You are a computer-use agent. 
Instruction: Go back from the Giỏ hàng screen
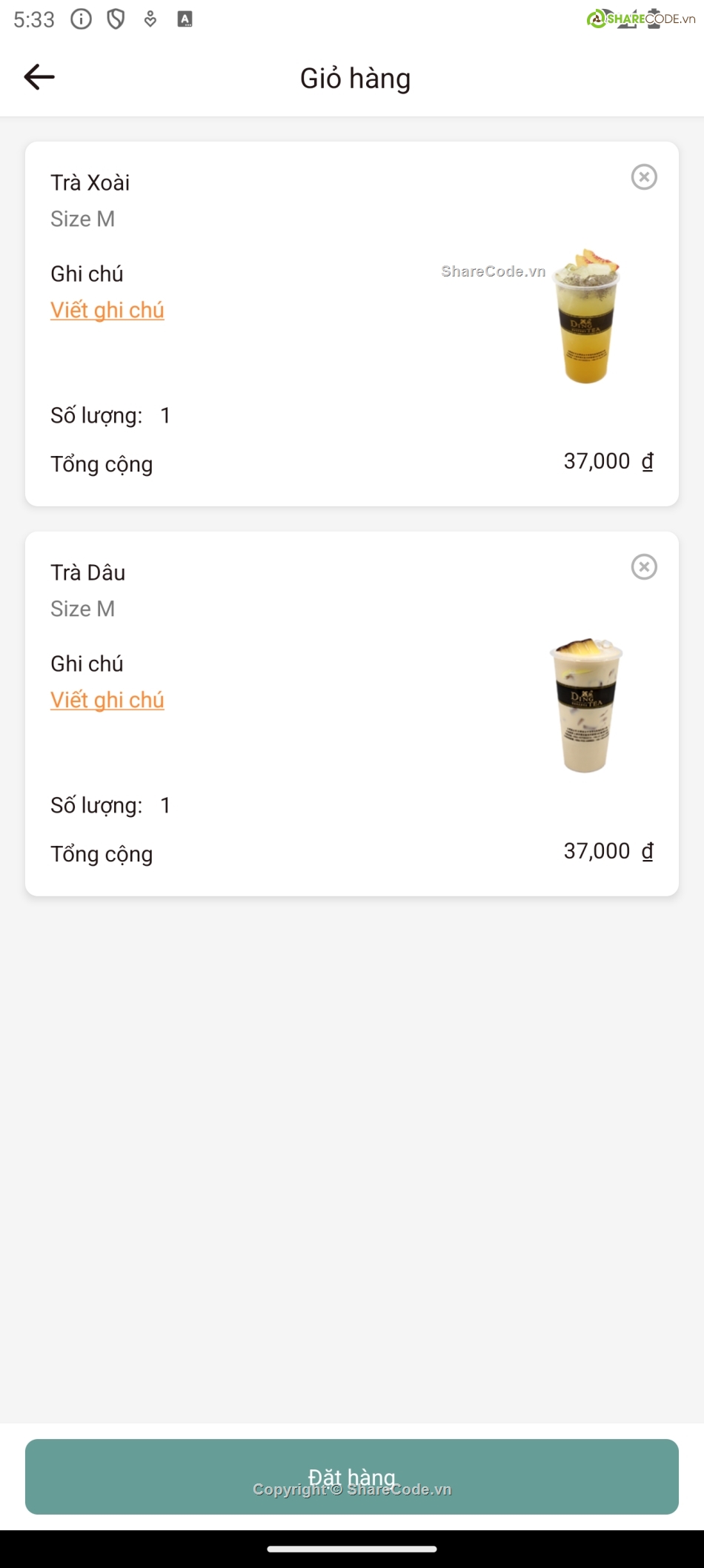39,77
